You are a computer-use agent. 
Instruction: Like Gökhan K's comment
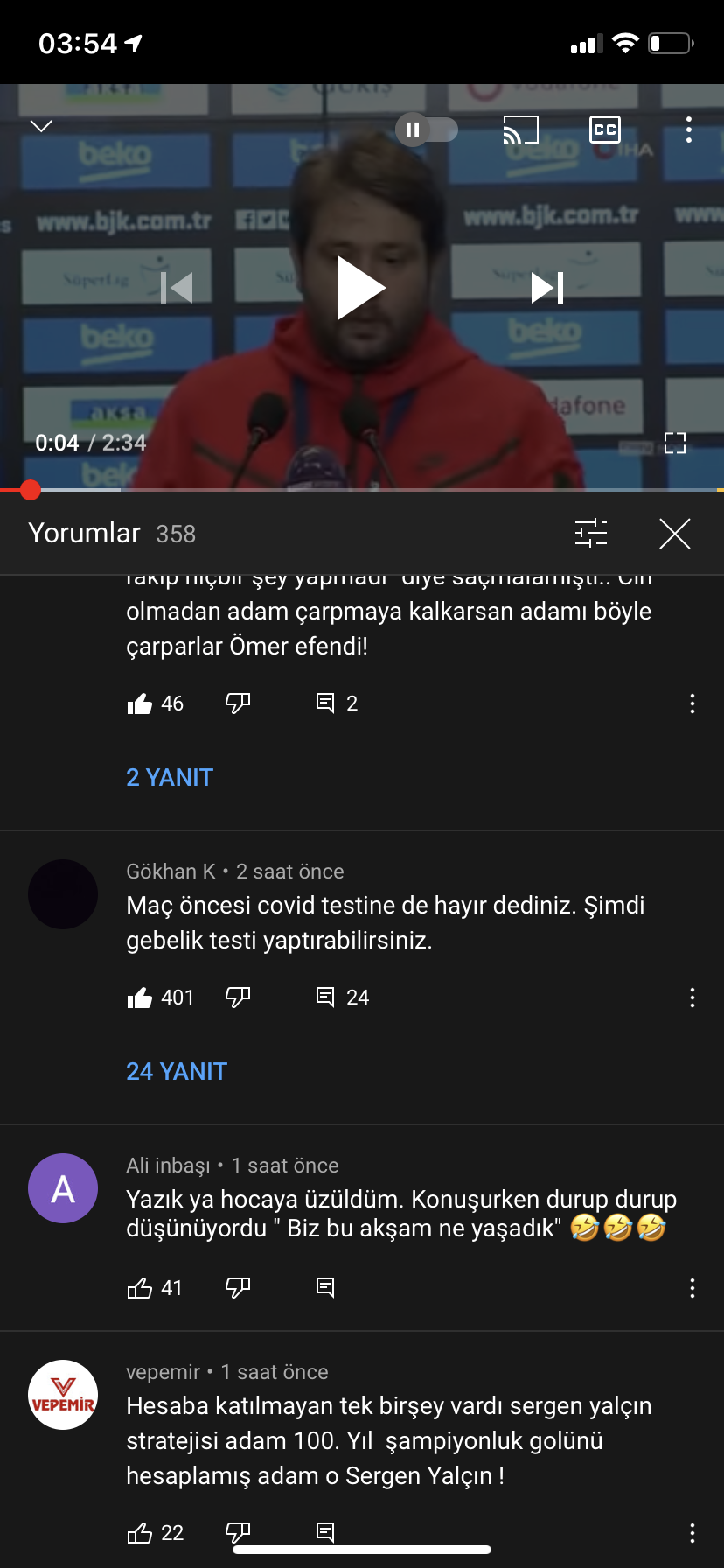tap(140, 997)
